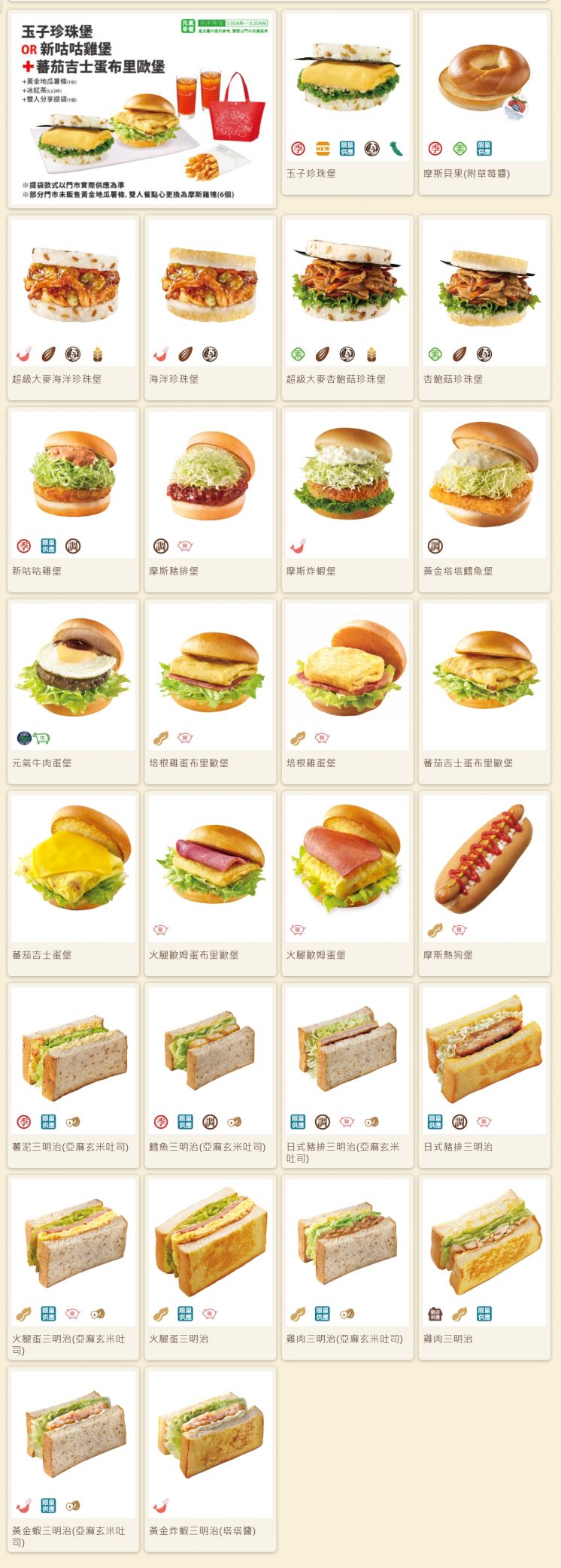Select the 火腿歐姆蛋堡 item
Viewport: 561px width, 1568px height.
point(347,861)
